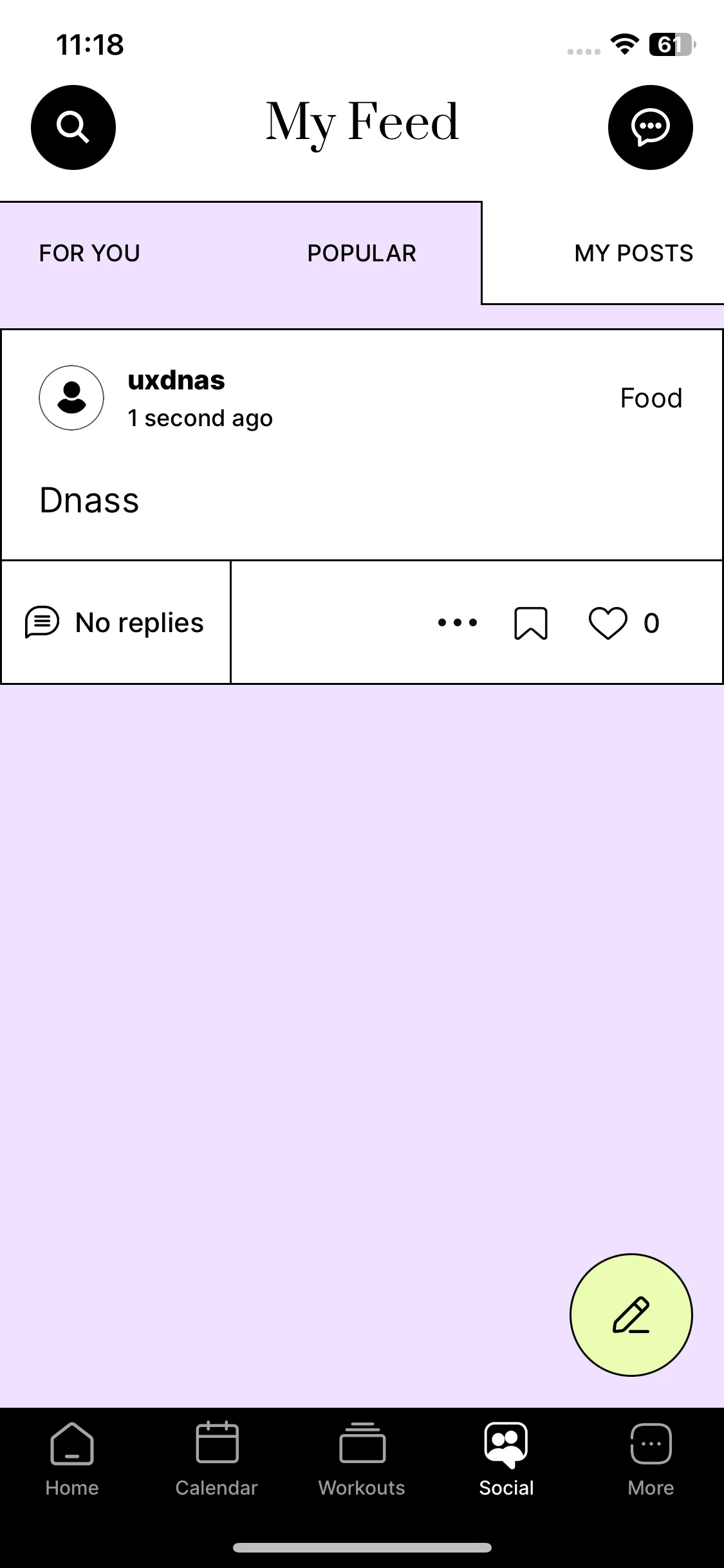Switch to the For You tab
The width and height of the screenshot is (724, 1568).
coord(89,254)
